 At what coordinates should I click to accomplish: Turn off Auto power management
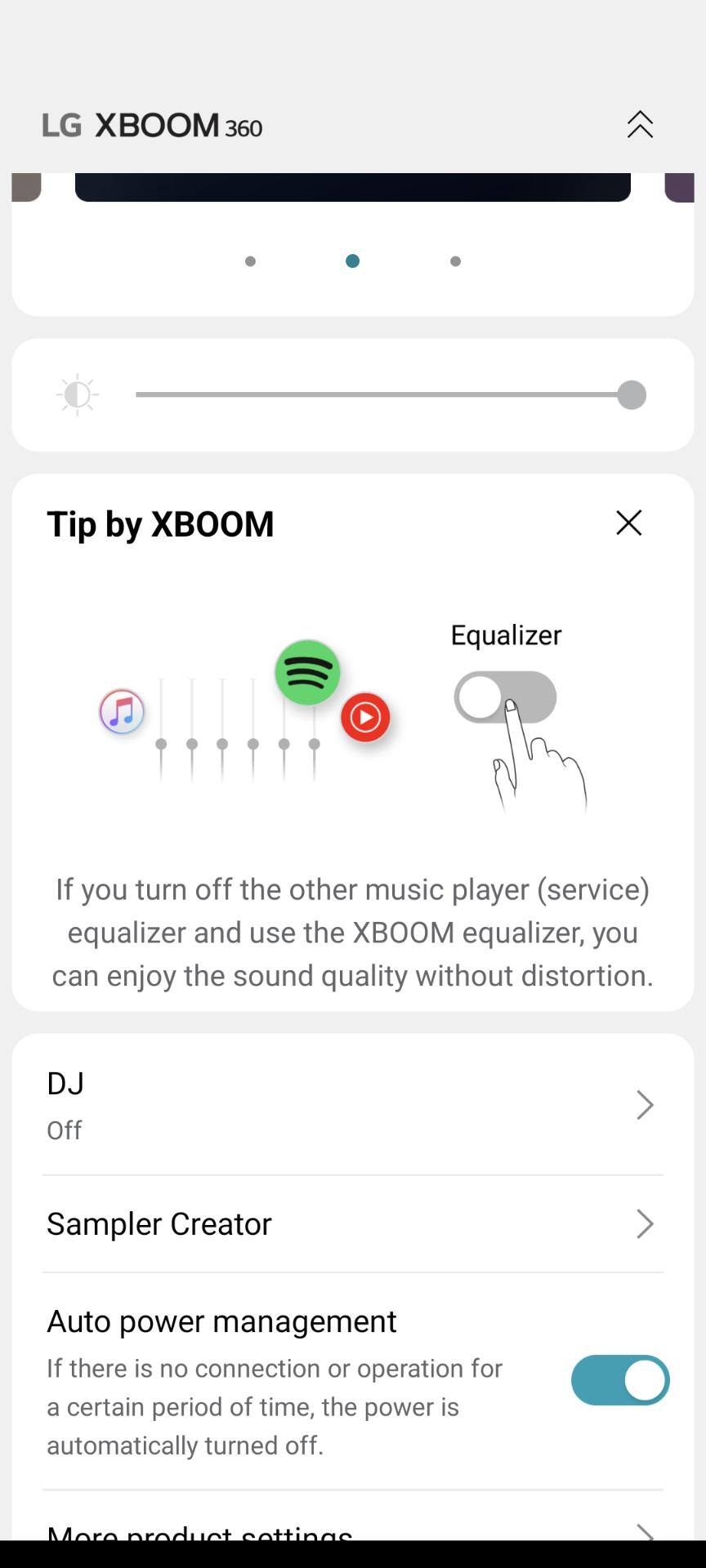tap(619, 1380)
